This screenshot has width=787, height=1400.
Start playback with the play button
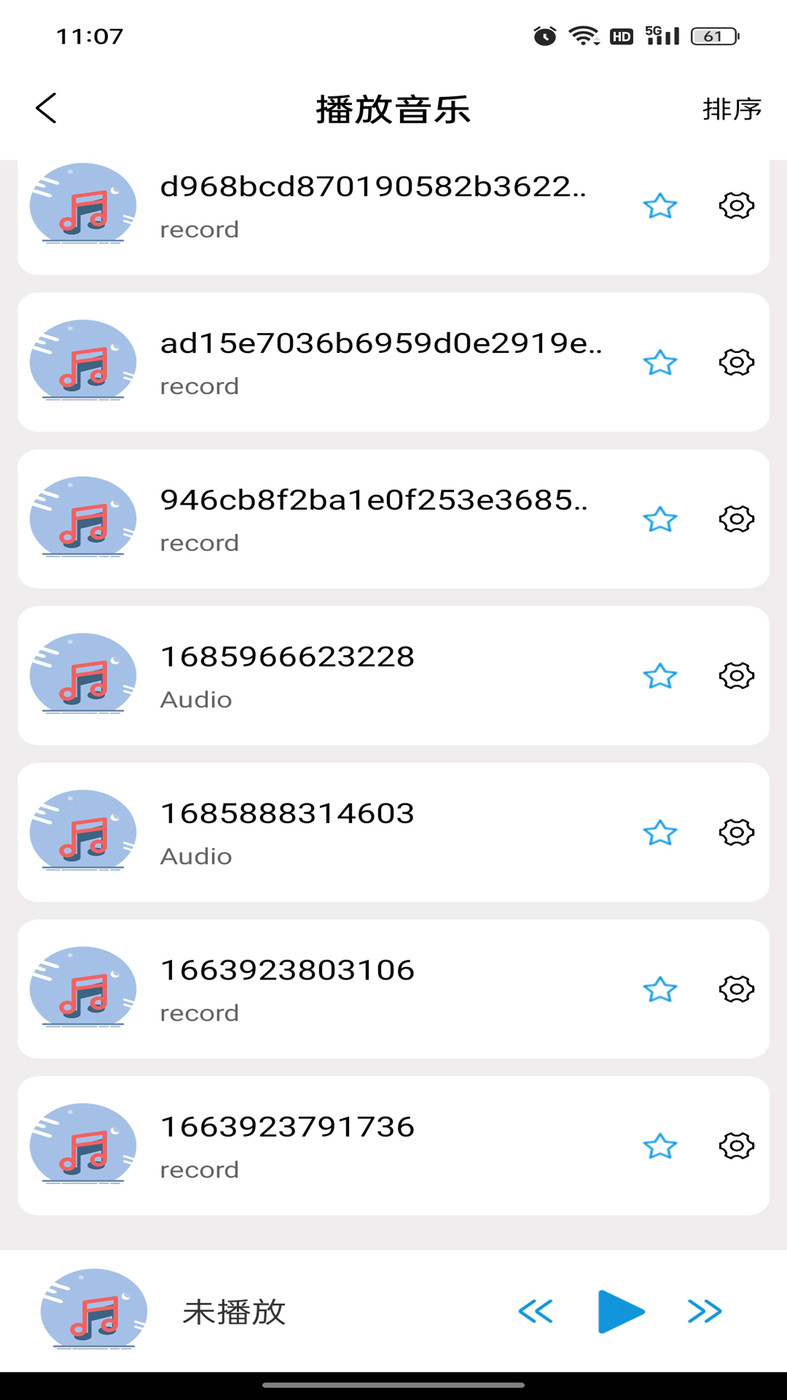point(620,1311)
